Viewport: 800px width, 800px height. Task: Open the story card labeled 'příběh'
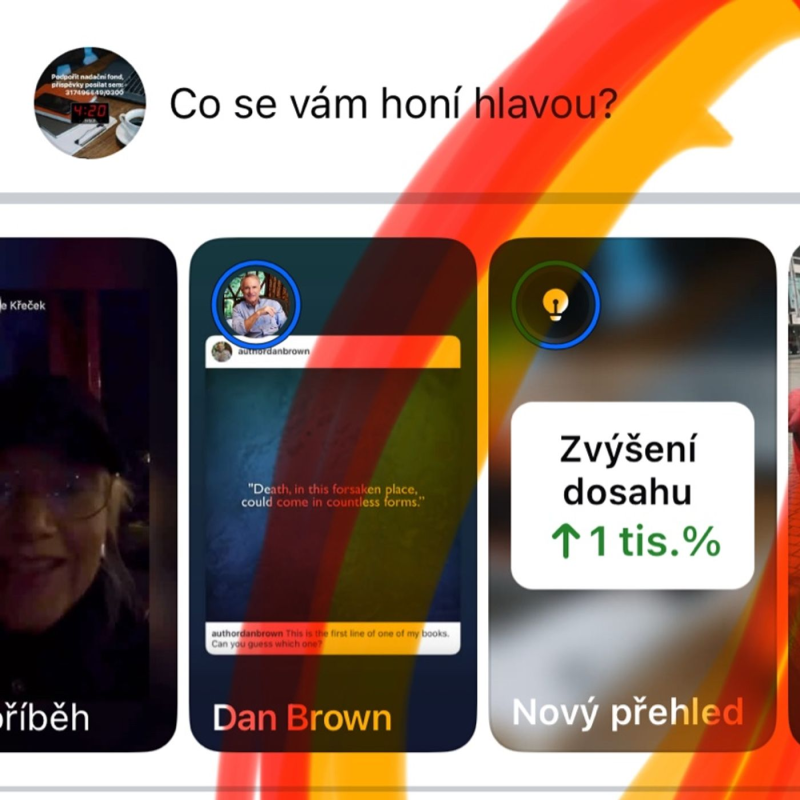85,495
